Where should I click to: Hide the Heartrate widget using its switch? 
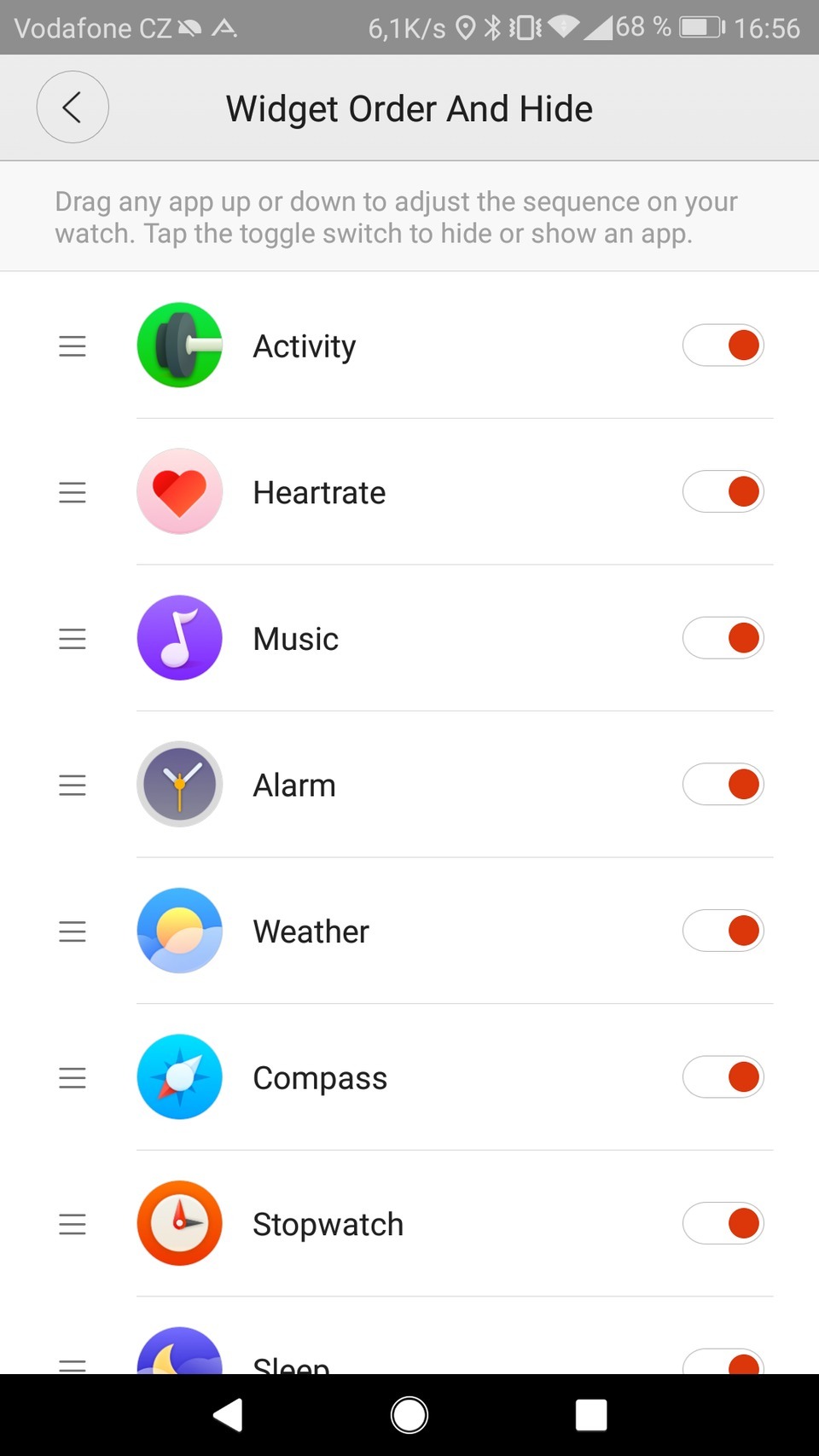coord(723,491)
